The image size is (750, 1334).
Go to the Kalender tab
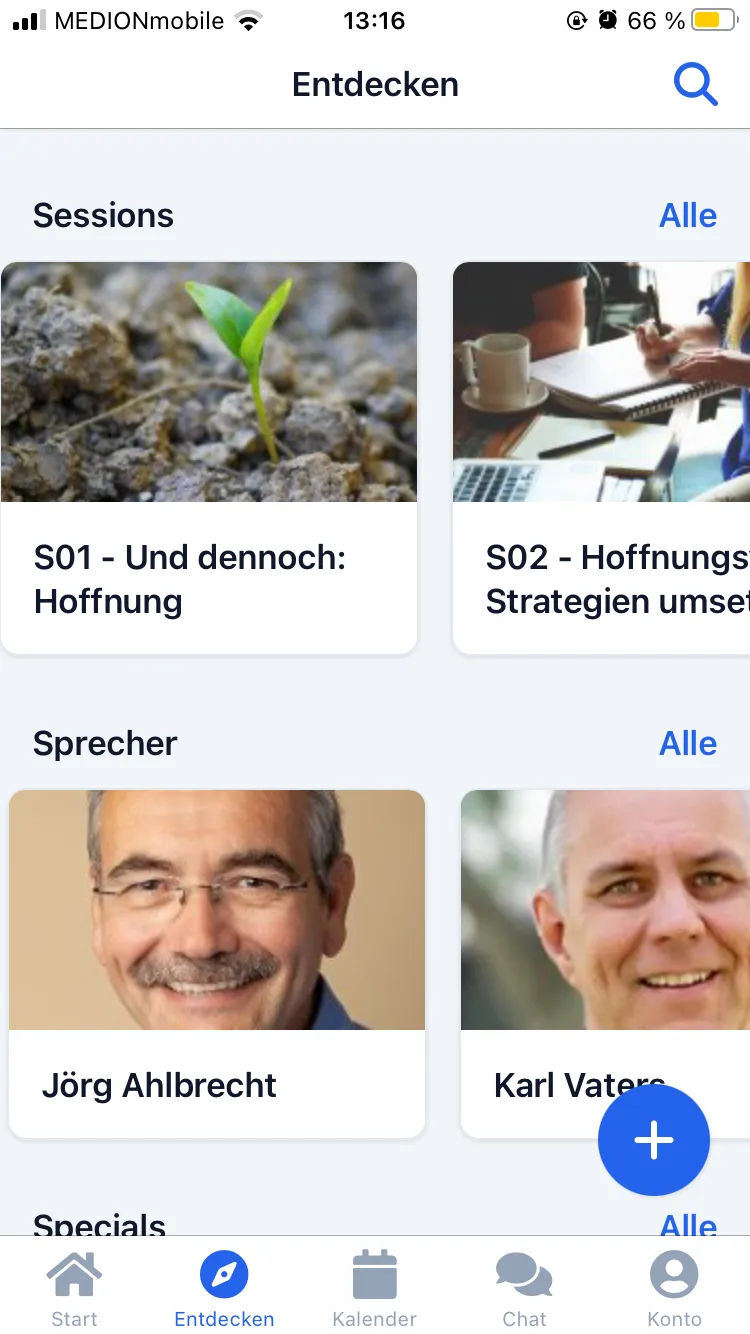tap(375, 1290)
